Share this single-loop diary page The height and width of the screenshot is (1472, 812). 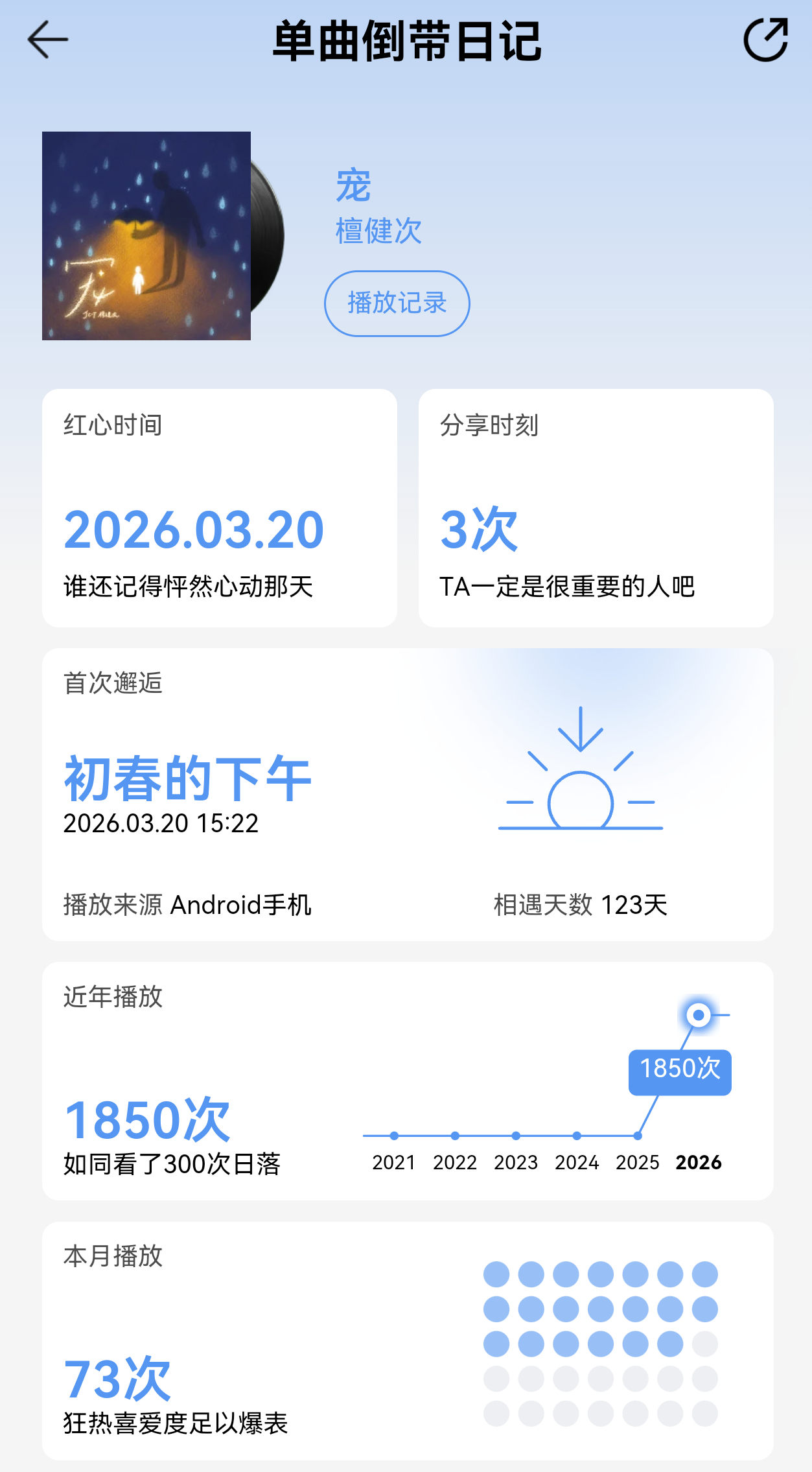(x=765, y=40)
